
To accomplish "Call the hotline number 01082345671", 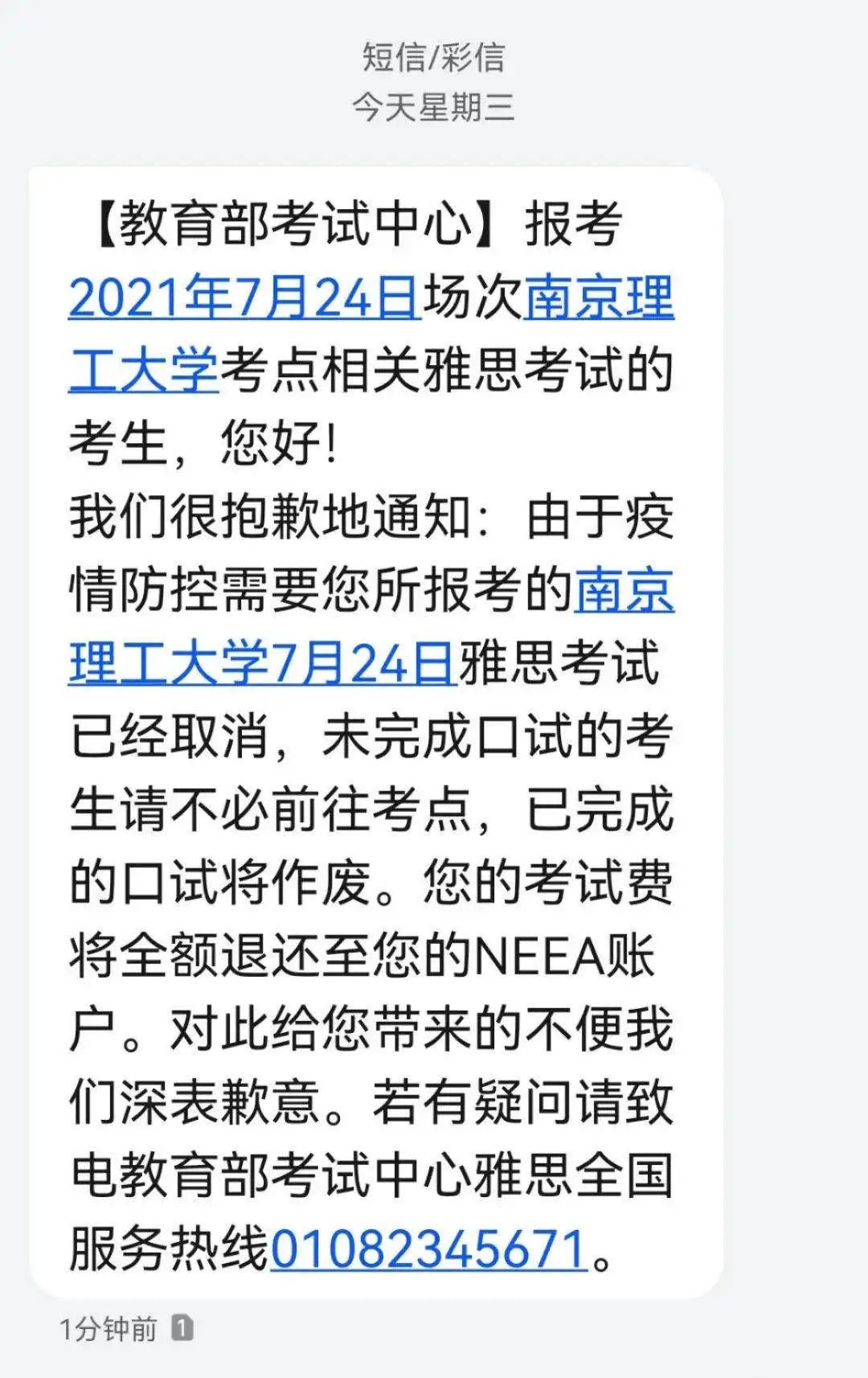I will tap(428, 1249).
